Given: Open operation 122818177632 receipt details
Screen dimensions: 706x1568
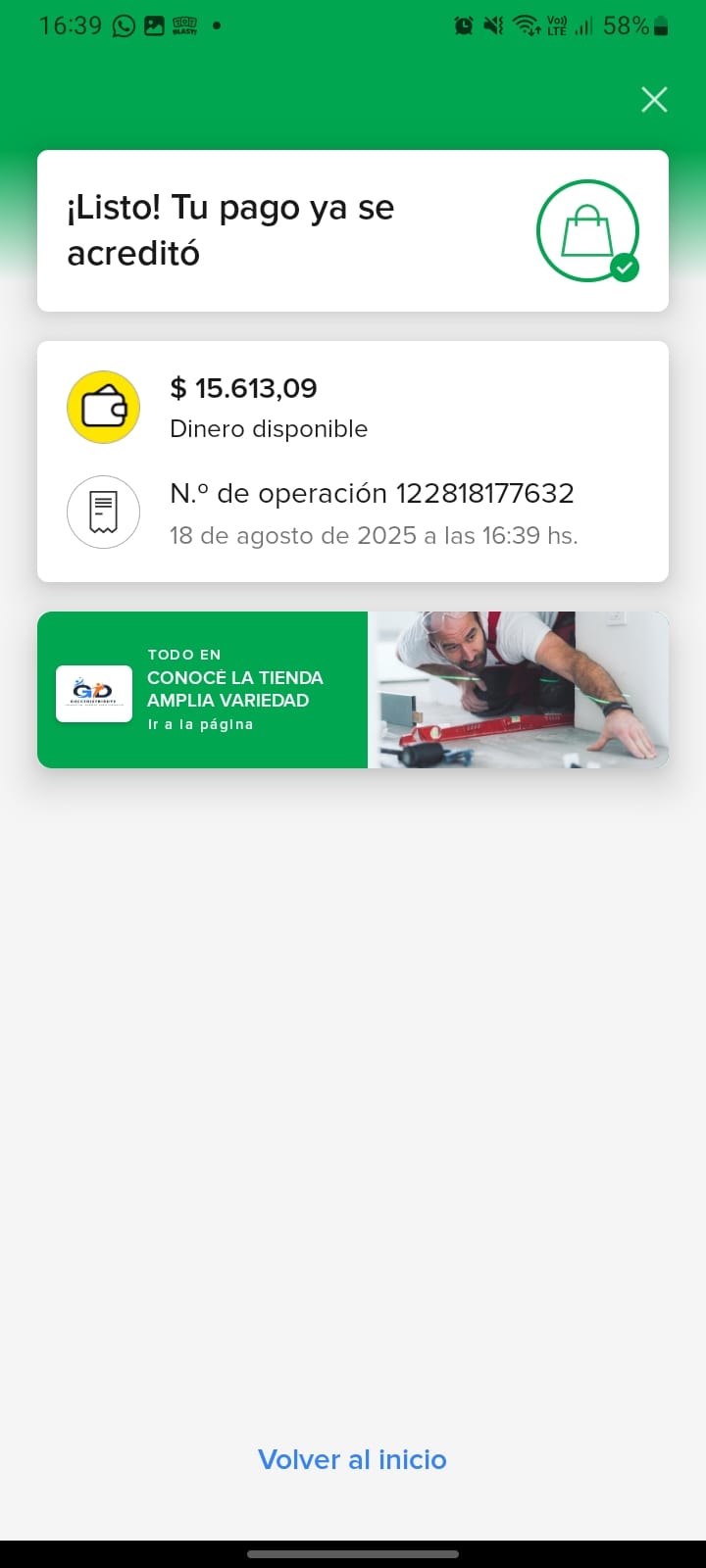Looking at the screenshot, I should 371,513.
